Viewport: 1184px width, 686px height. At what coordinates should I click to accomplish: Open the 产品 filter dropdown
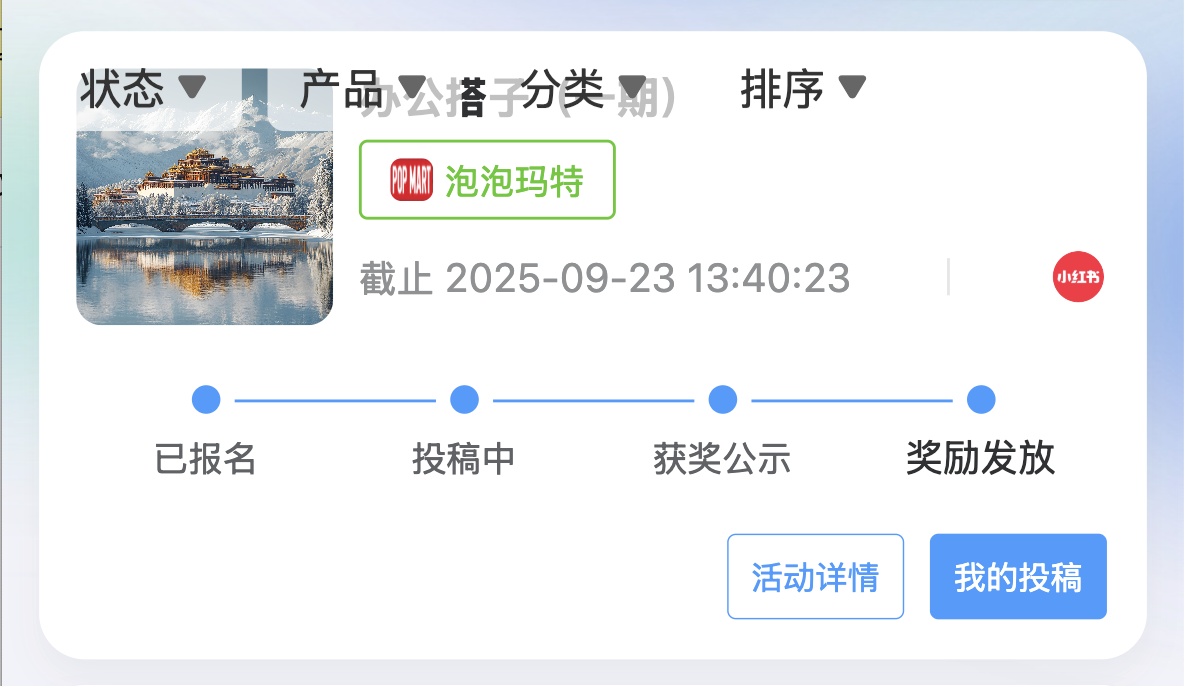(363, 90)
